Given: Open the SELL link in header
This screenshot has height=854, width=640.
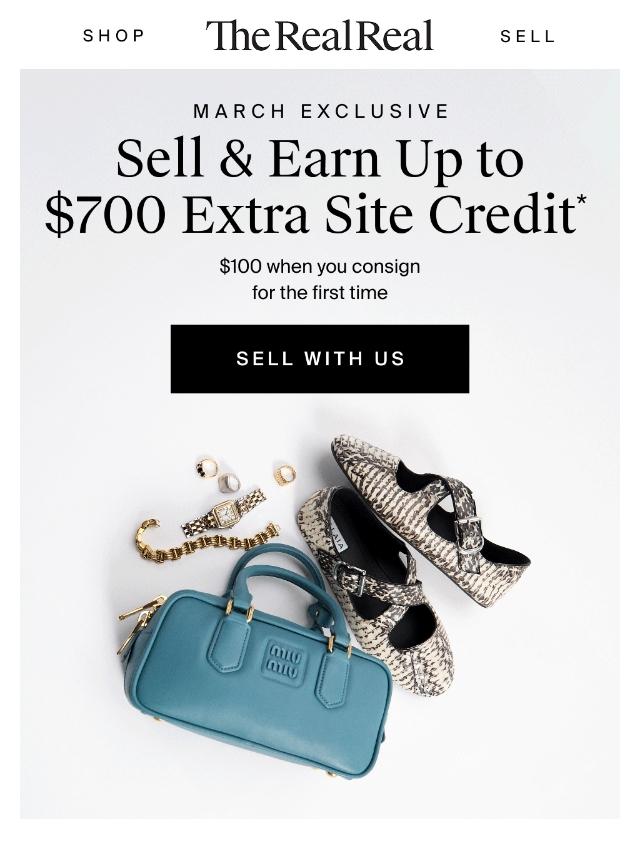Looking at the screenshot, I should pos(527,36).
